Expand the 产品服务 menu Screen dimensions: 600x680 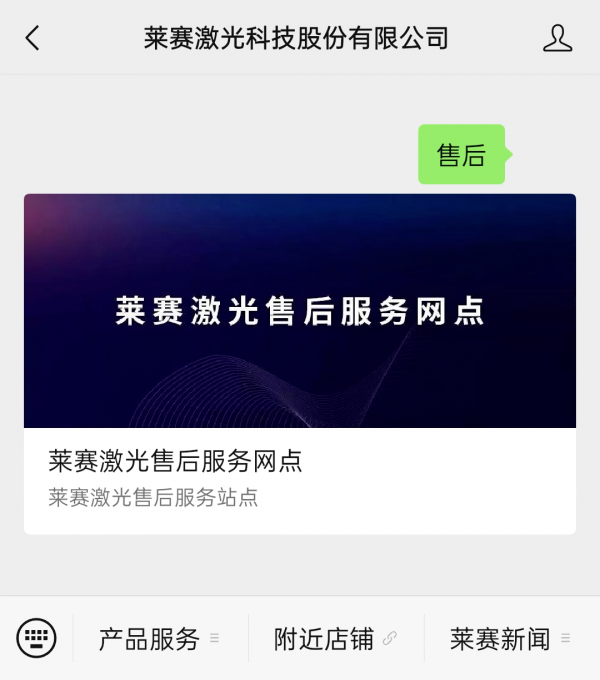160,639
